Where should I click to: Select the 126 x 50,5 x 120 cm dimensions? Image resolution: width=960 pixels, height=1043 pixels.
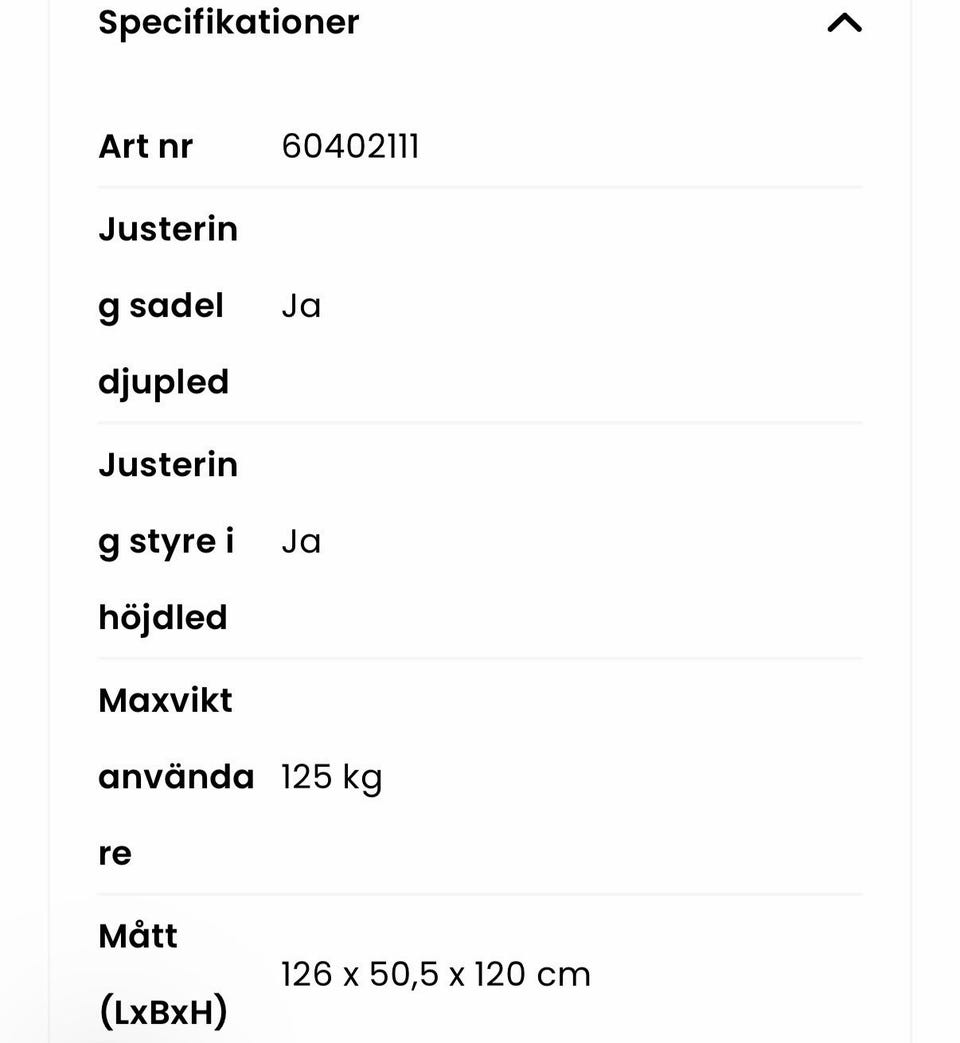[x=437, y=973]
